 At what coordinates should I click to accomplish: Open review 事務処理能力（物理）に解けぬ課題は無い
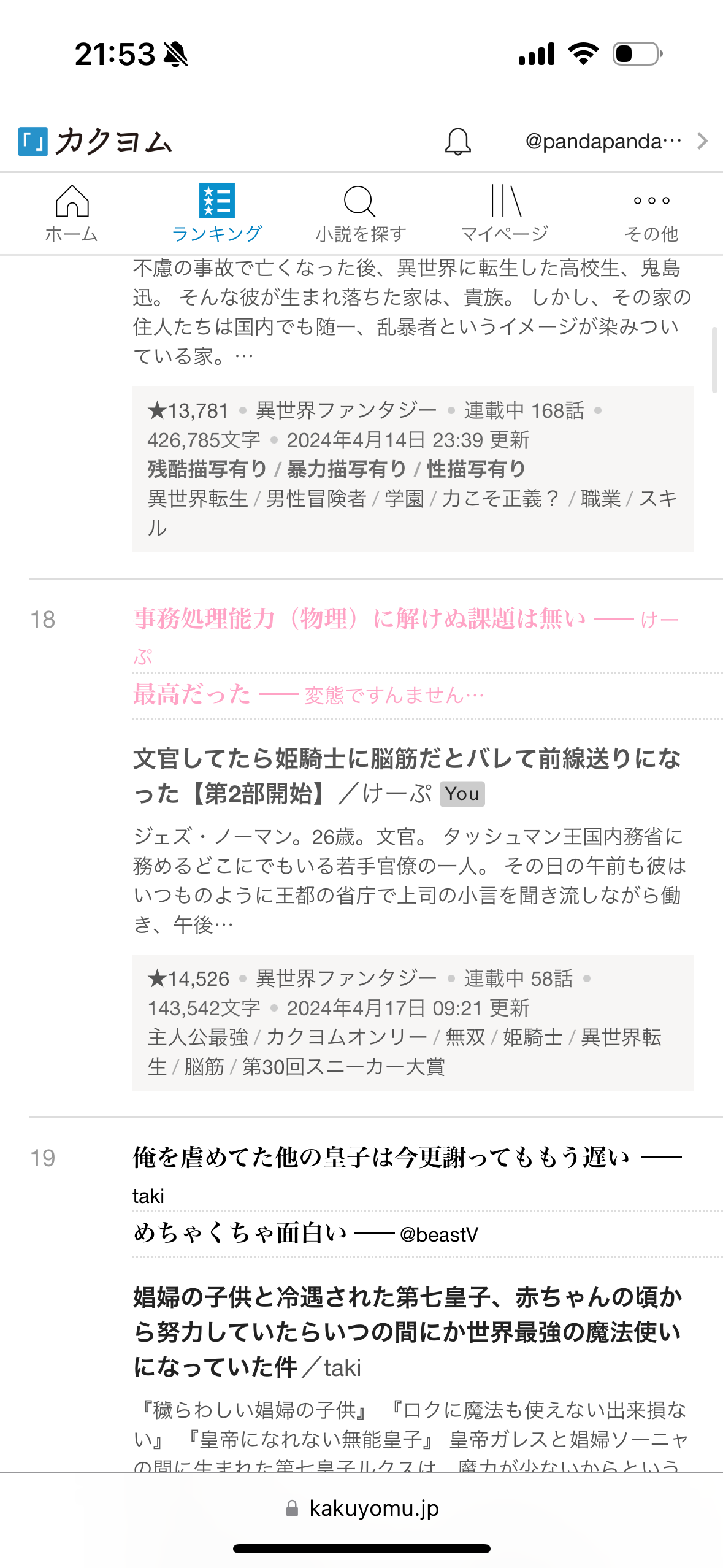click(359, 619)
